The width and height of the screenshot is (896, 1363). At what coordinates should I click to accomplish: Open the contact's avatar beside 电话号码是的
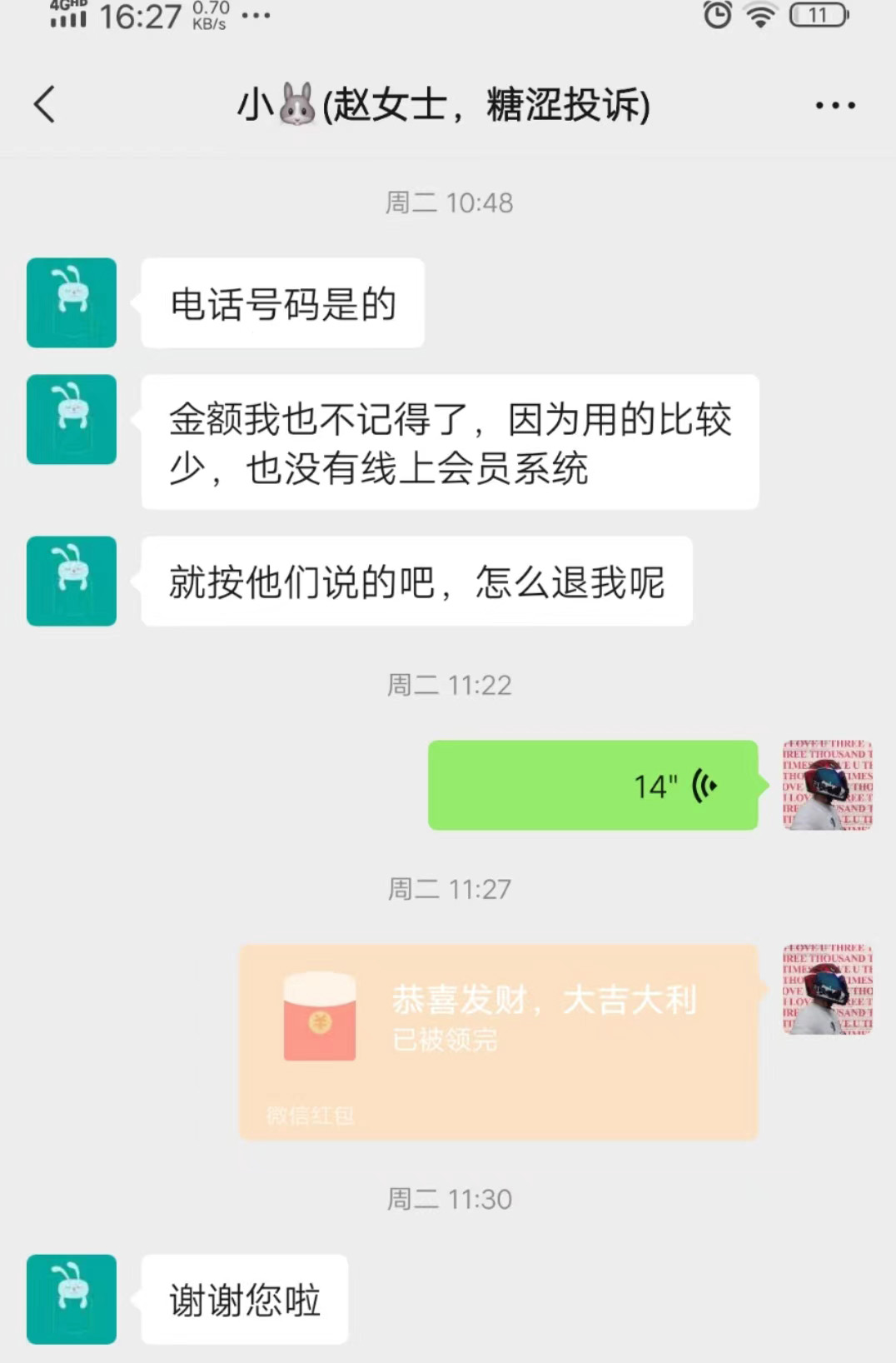(x=72, y=302)
